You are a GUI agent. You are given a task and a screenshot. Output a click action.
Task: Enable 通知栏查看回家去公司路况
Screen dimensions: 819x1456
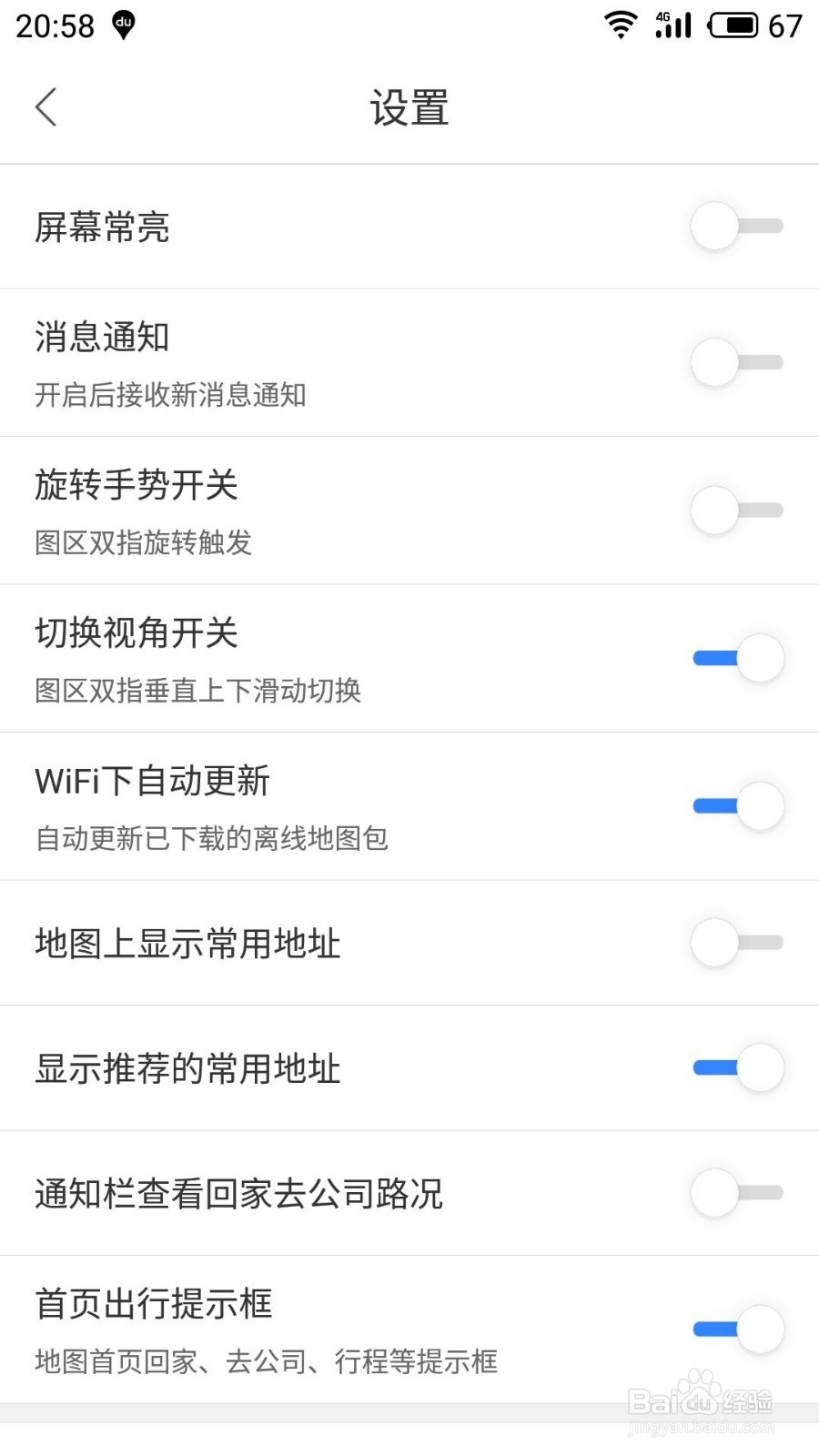pos(737,1194)
